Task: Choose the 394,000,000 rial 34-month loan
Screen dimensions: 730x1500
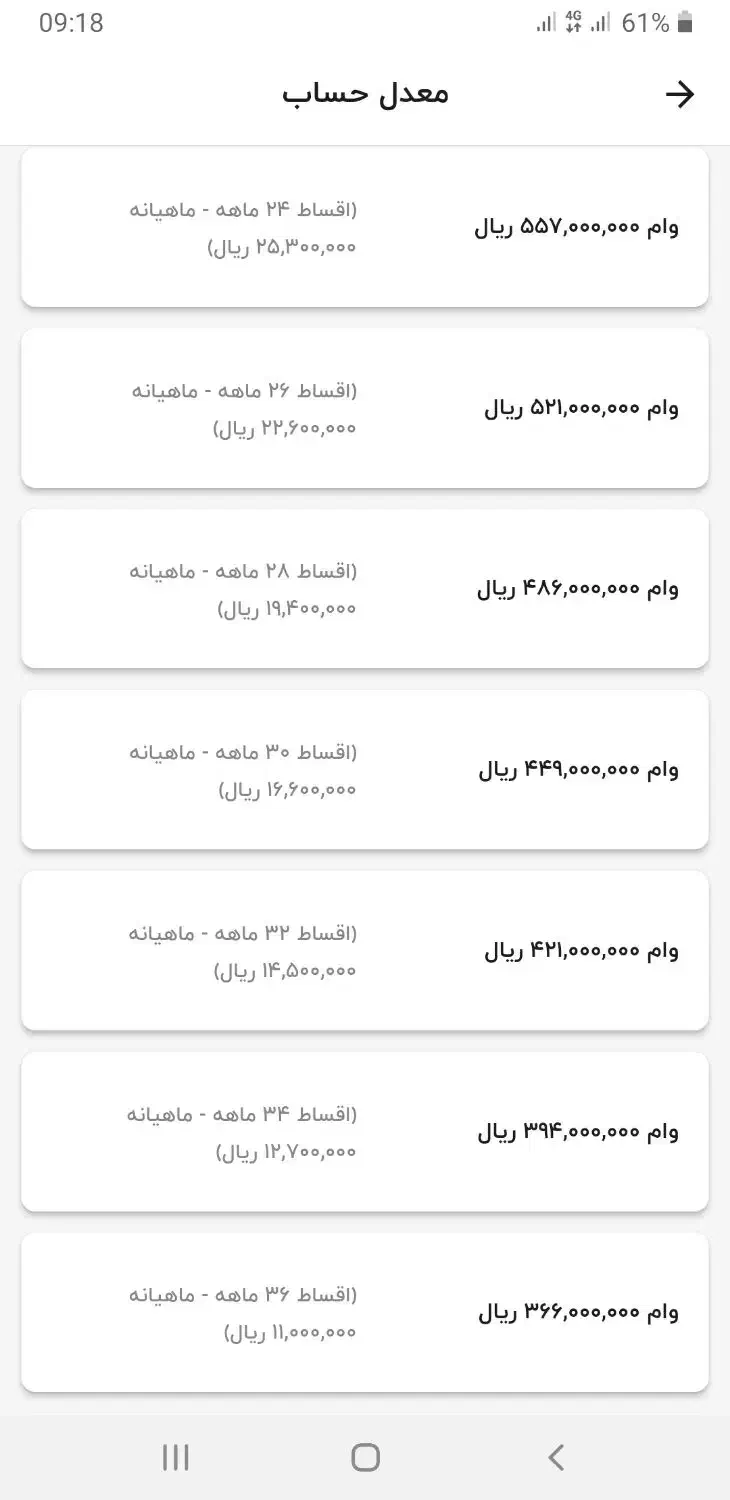Action: tap(365, 1132)
